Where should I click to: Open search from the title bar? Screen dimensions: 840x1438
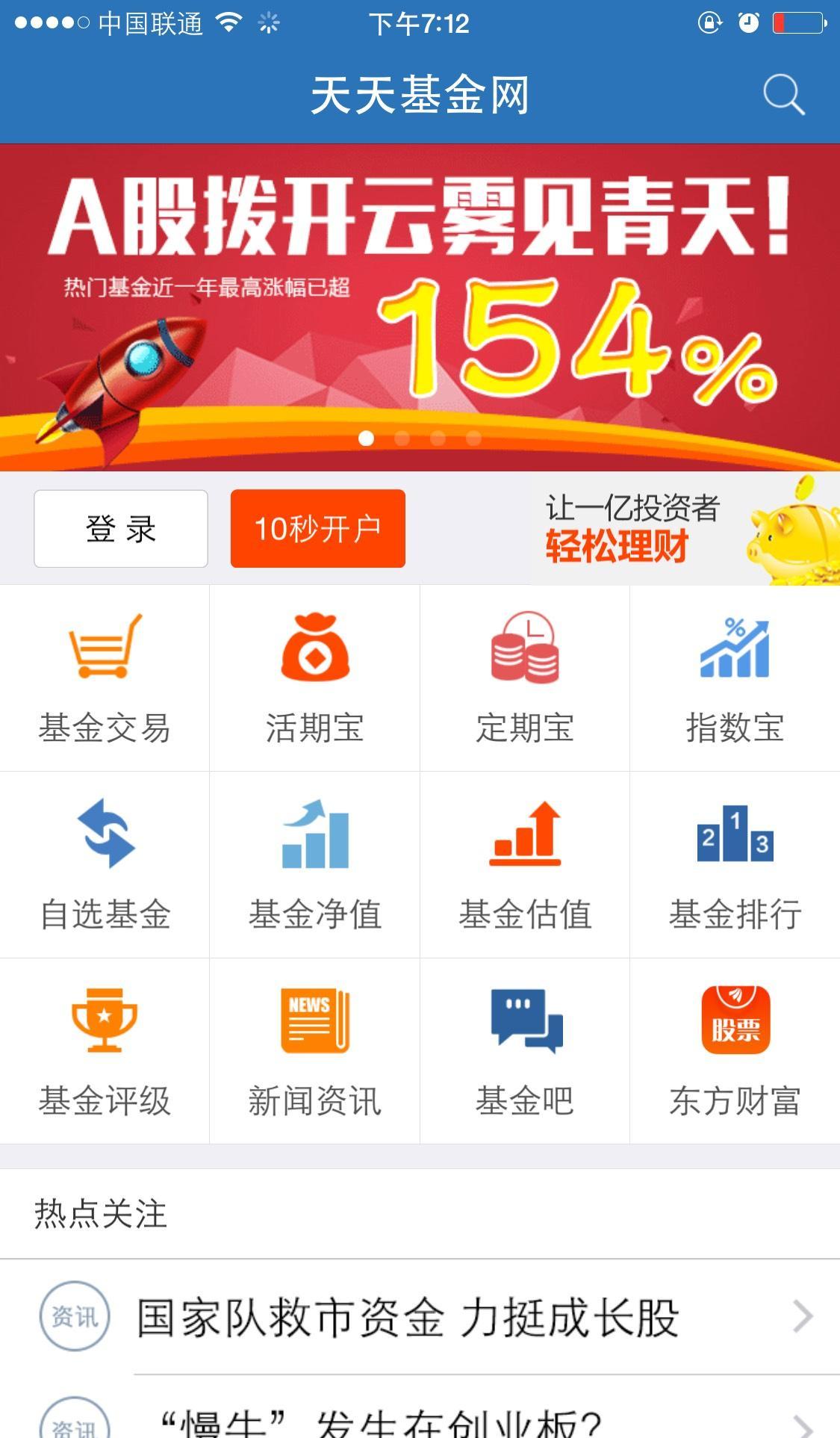pos(783,94)
